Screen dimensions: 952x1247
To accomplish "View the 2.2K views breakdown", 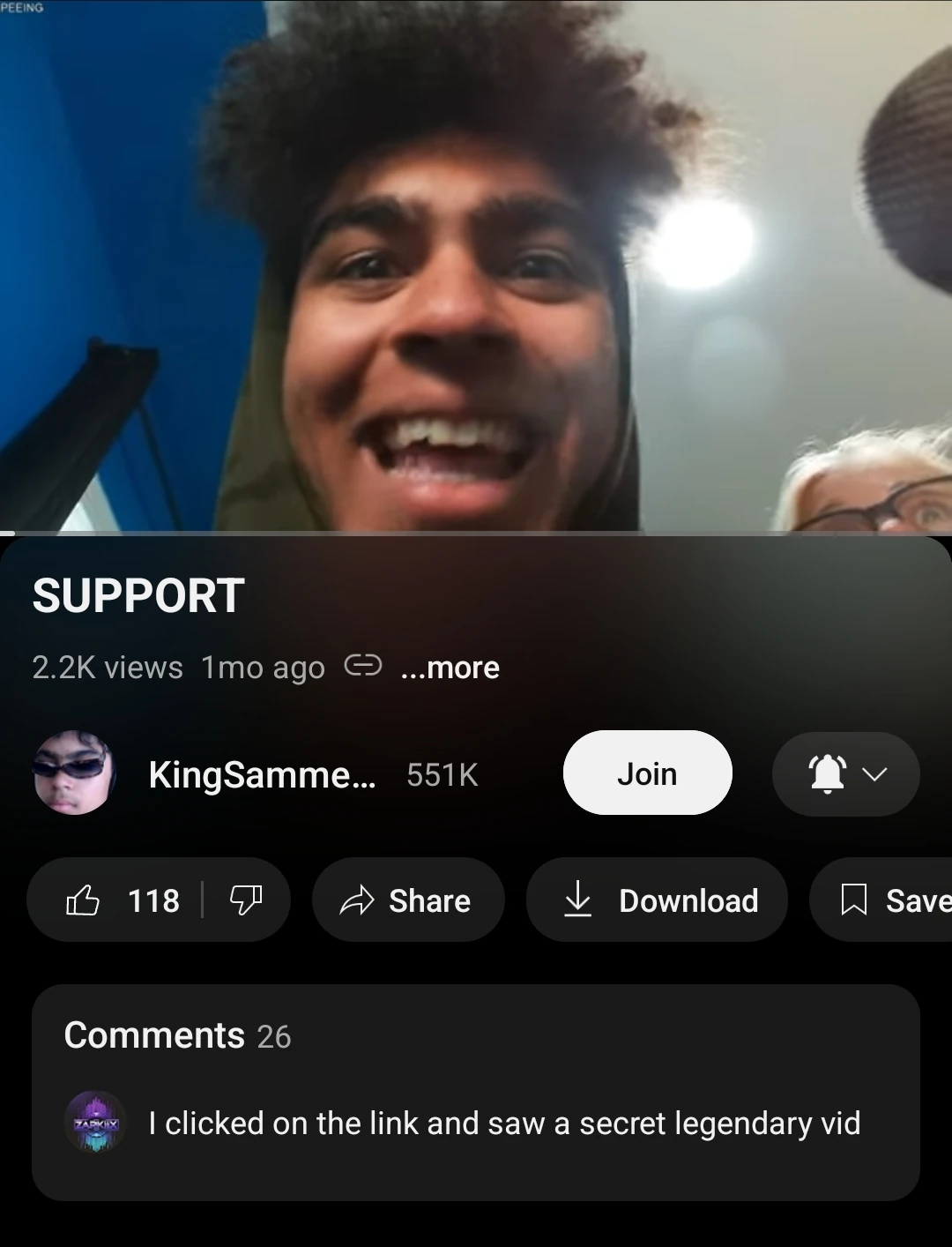I will click(x=107, y=668).
